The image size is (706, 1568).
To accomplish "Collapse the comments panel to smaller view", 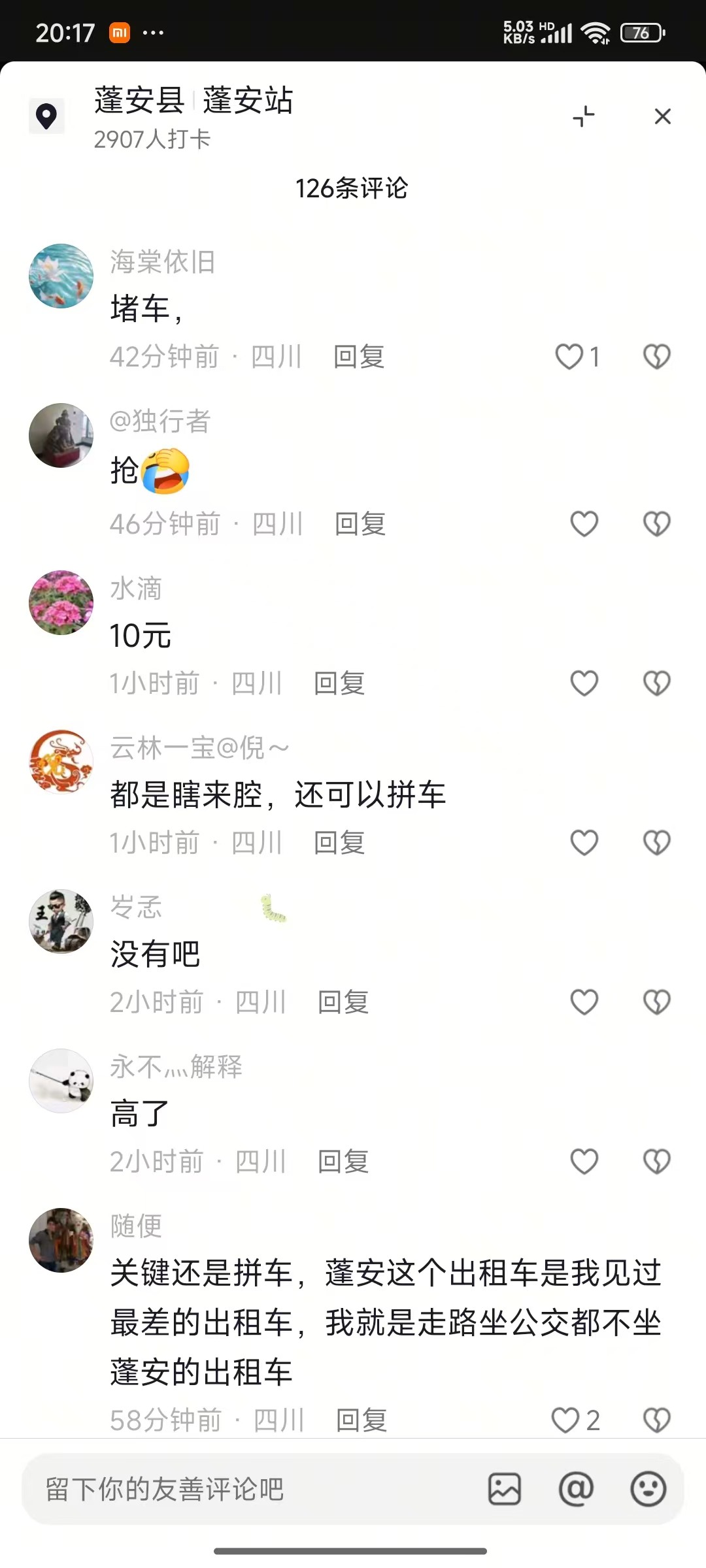I will point(584,117).
